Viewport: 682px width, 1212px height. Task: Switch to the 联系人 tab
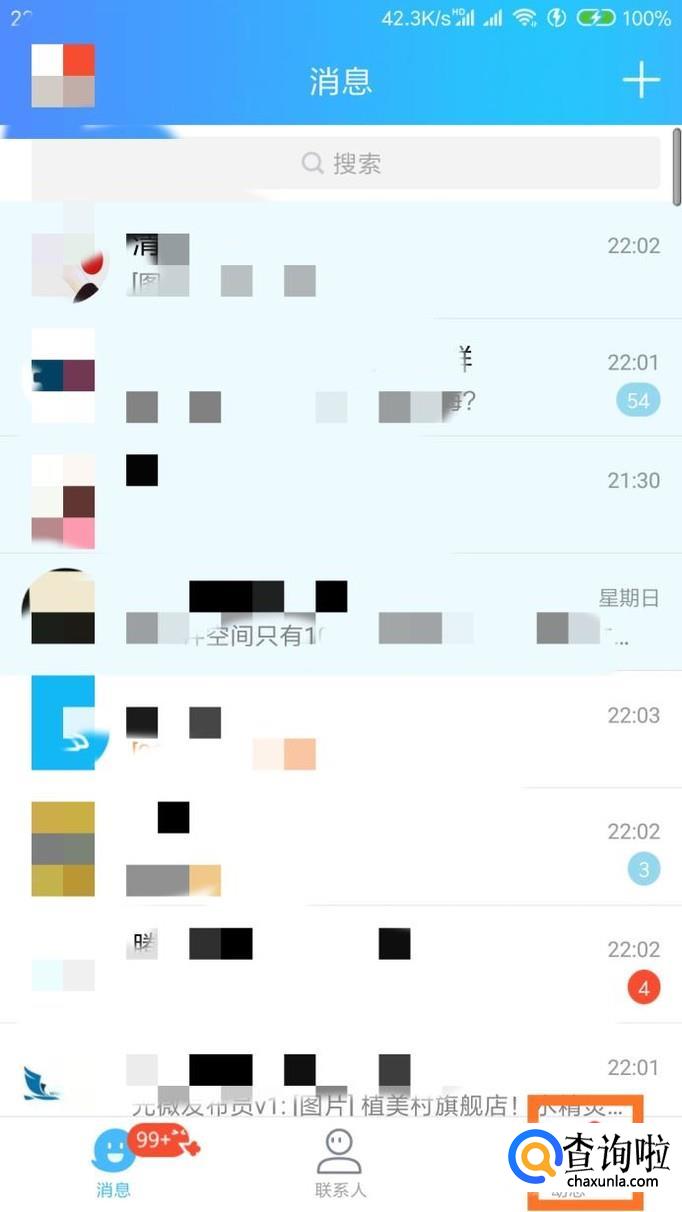pyautogui.click(x=340, y=1165)
